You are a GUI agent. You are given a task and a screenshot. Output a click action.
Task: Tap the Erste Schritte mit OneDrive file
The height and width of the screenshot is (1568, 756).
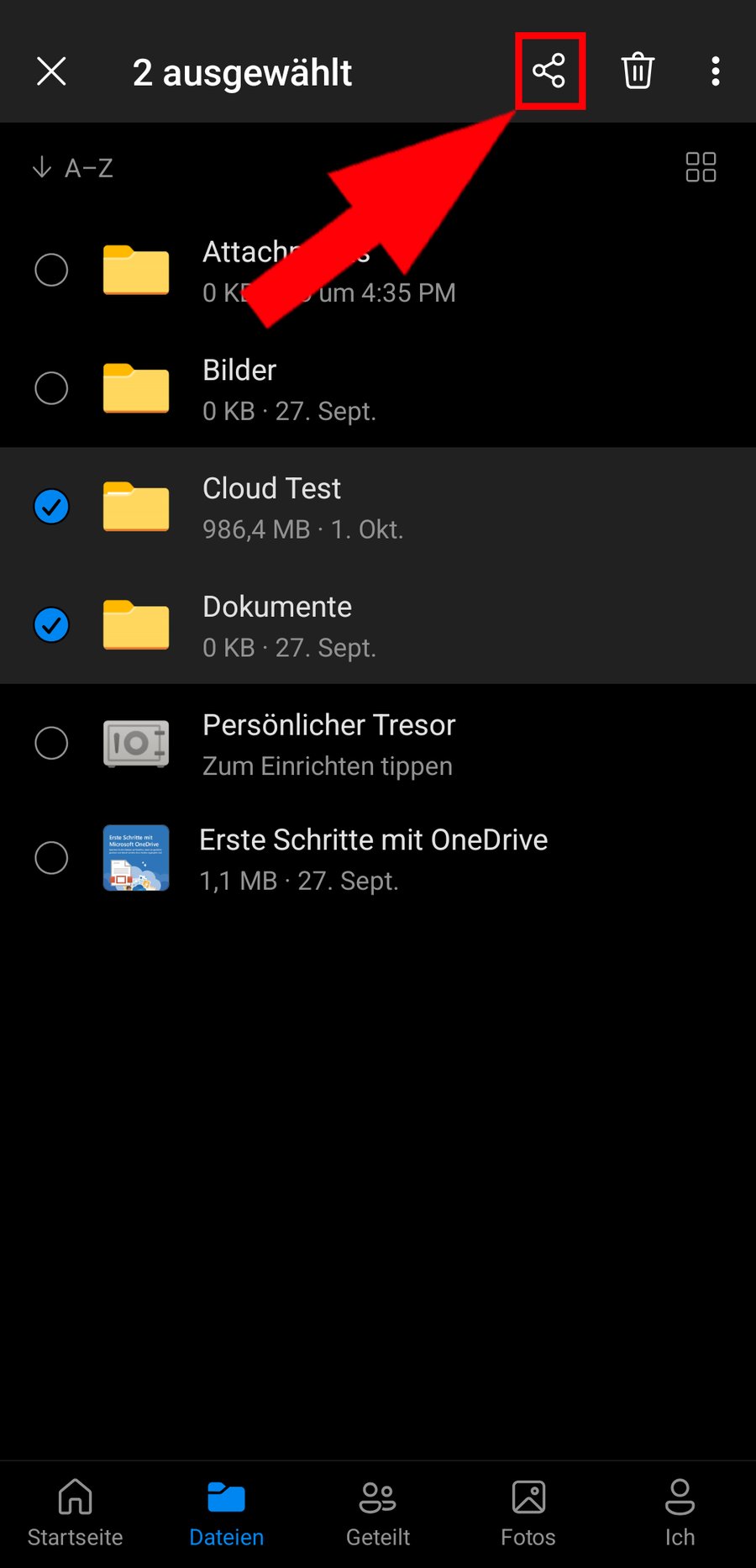click(378, 859)
